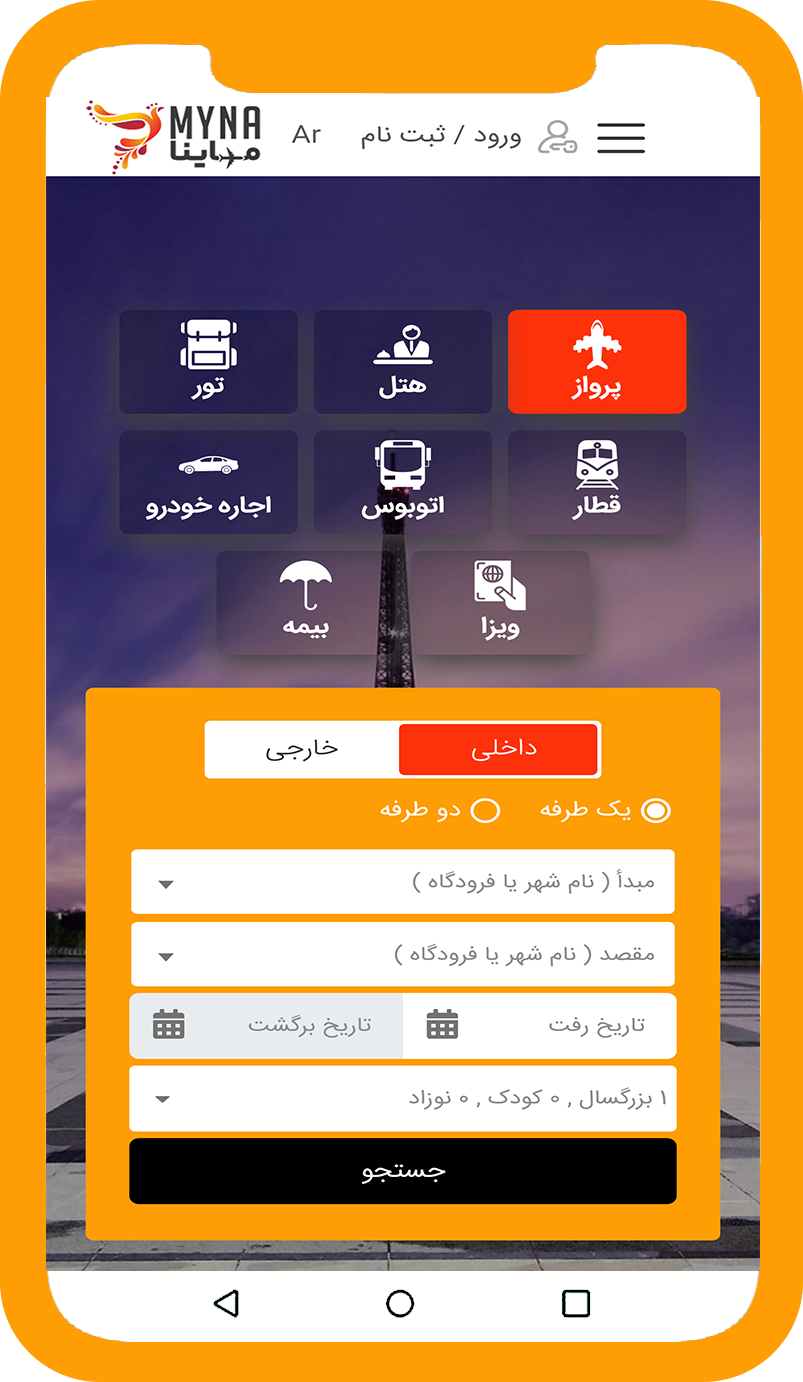Open the هتل hotel service

[402, 361]
